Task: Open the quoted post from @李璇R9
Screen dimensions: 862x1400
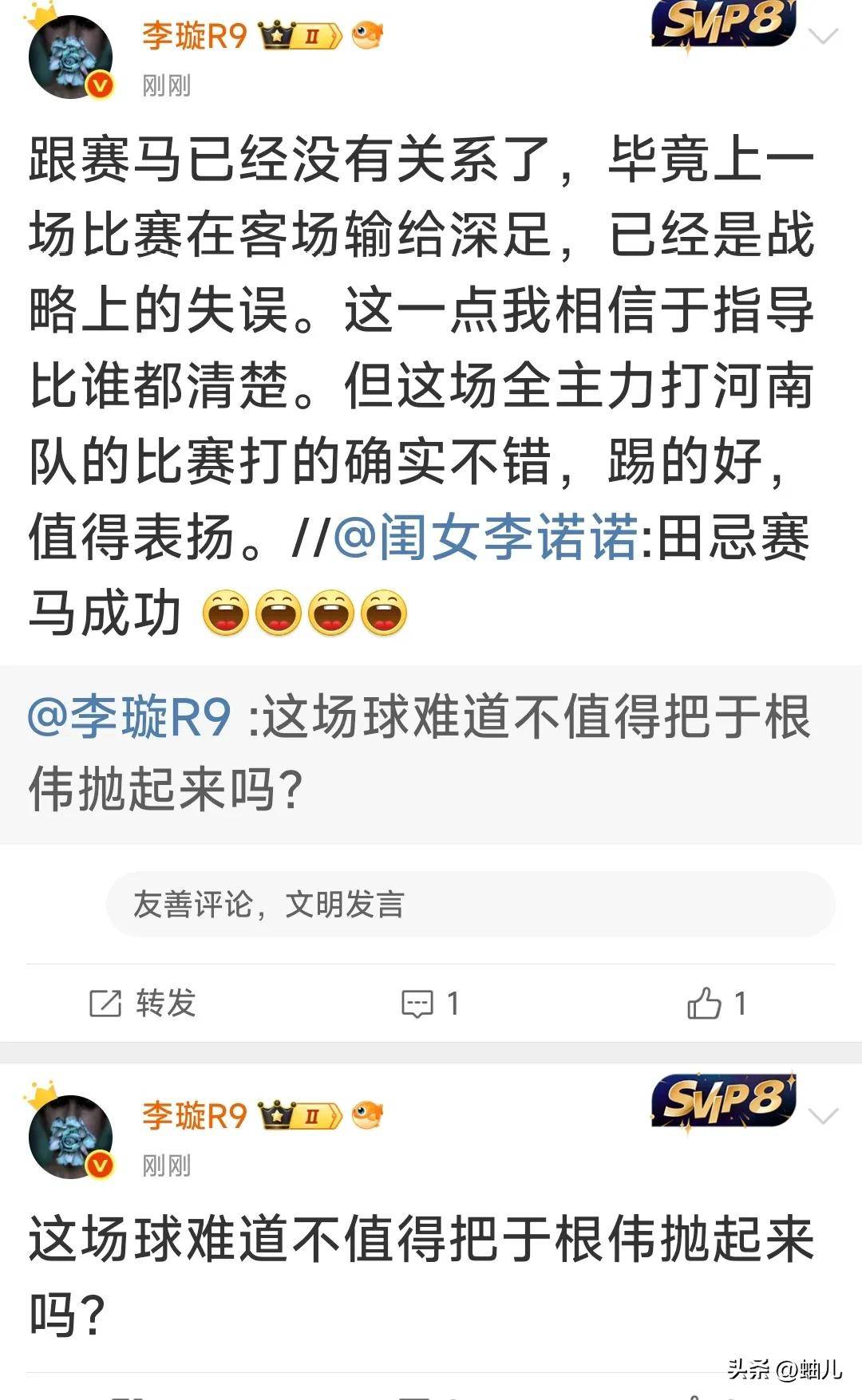Action: 419,752
